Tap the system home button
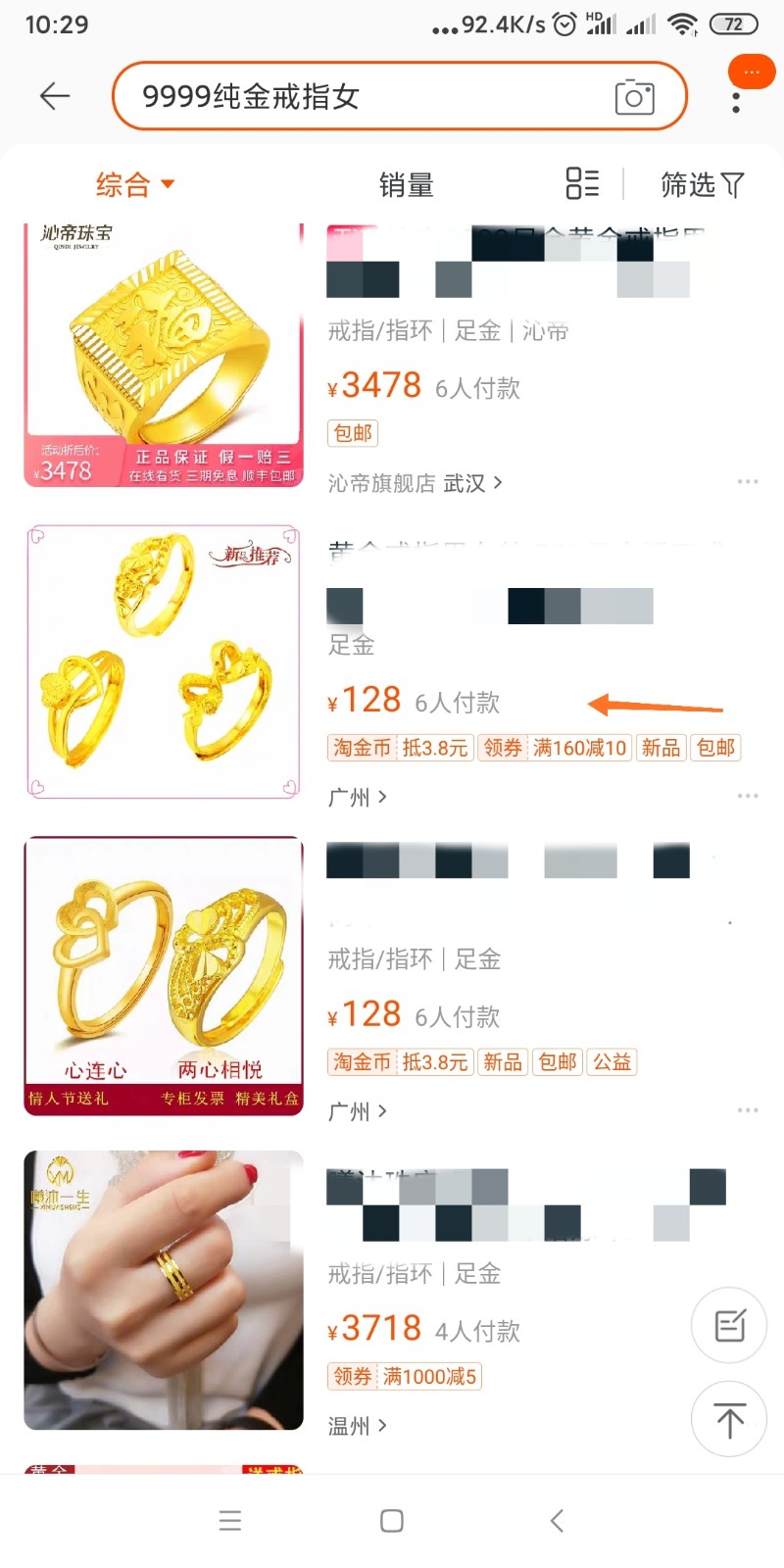The width and height of the screenshot is (784, 1568). click(392, 1521)
